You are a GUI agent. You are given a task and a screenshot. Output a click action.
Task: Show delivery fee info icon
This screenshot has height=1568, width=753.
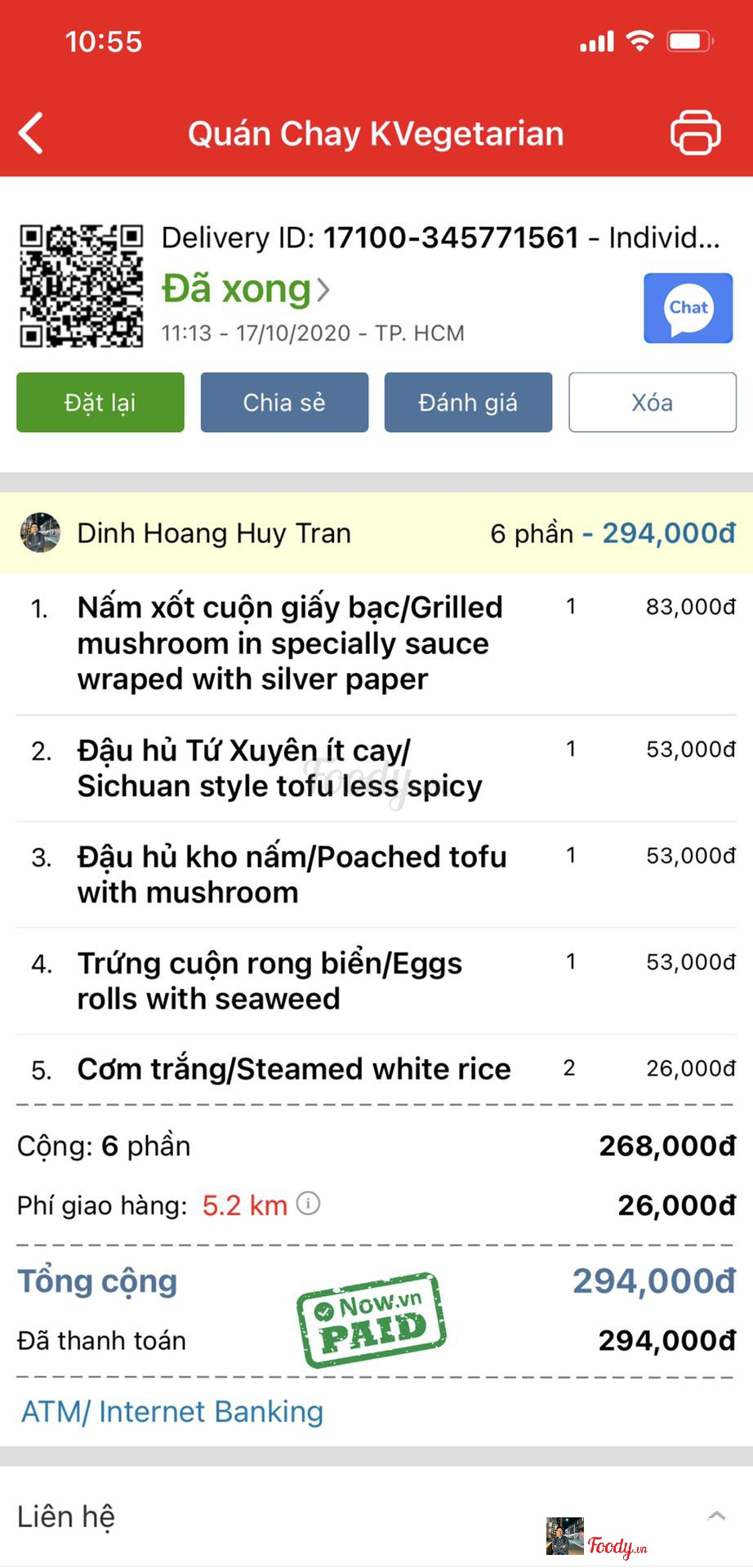point(308,1203)
